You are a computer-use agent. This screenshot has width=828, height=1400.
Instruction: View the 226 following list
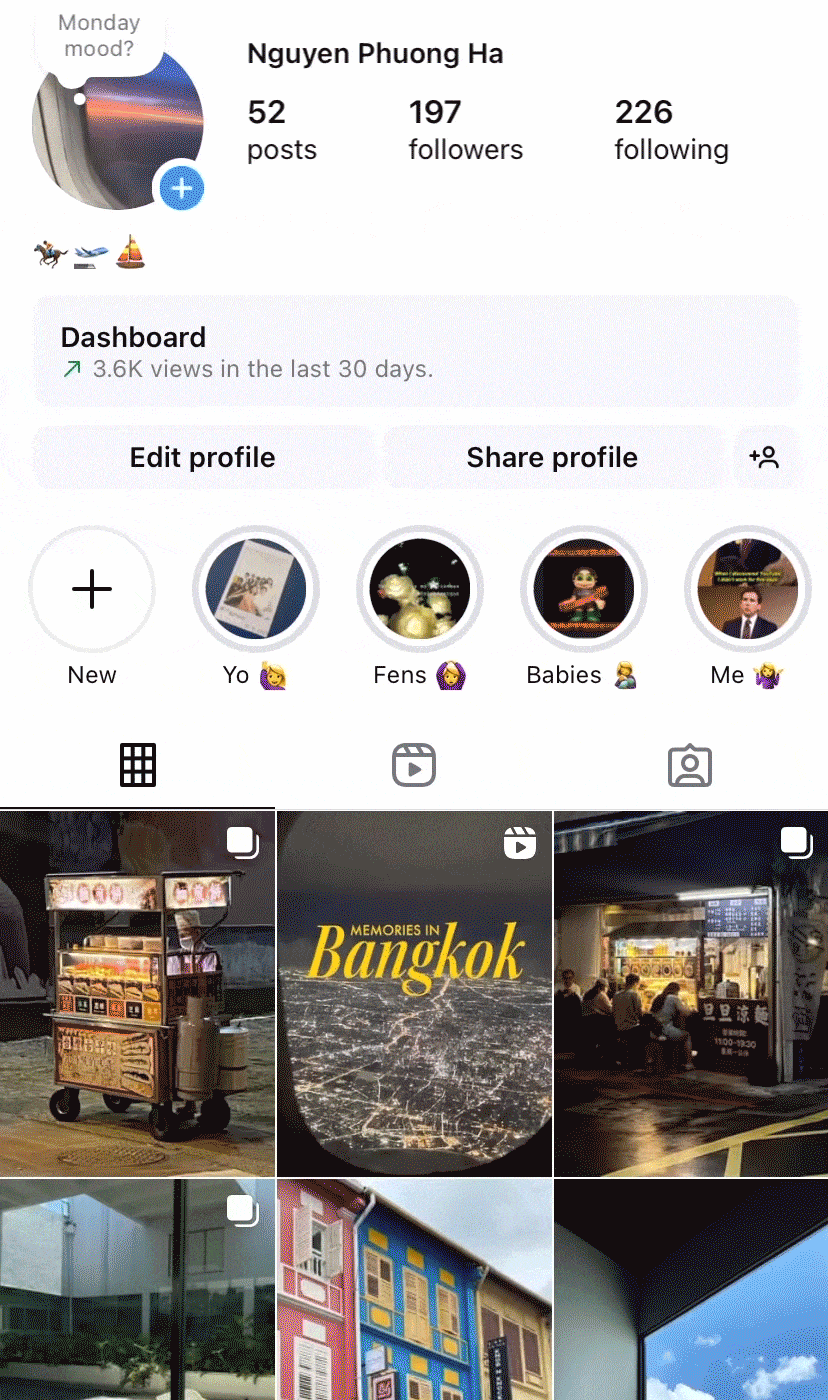point(671,131)
